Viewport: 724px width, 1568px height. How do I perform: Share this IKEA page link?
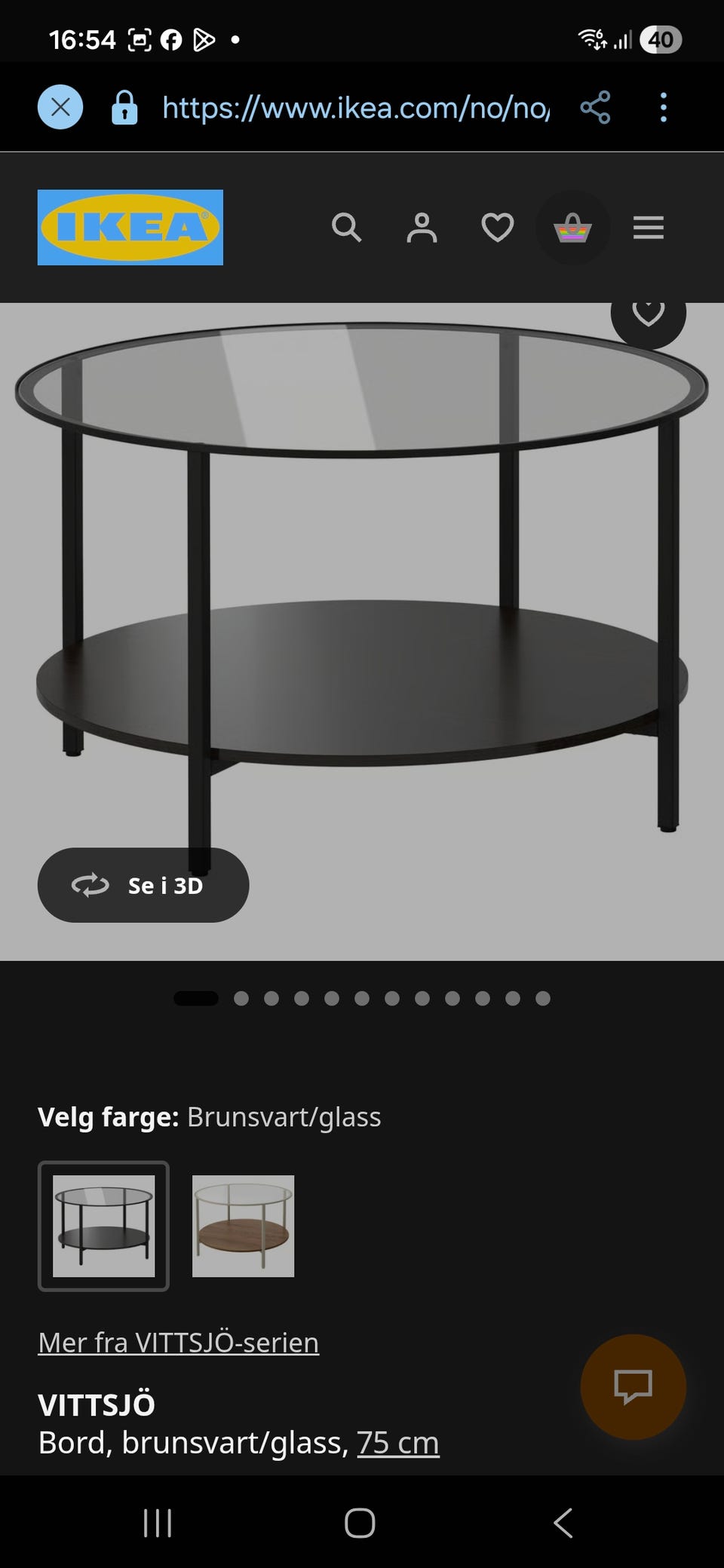tap(595, 107)
